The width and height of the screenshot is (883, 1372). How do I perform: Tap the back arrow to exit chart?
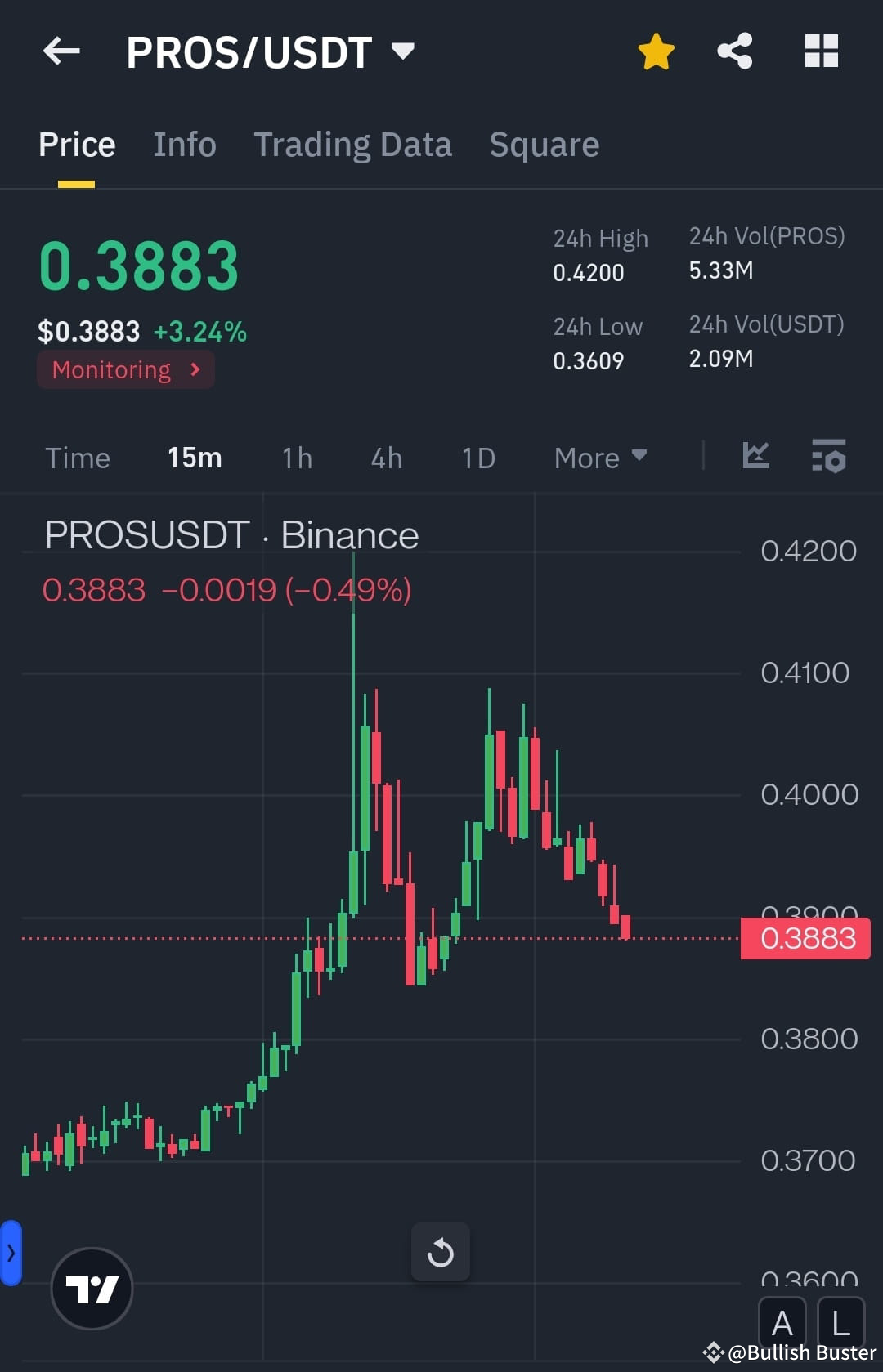[x=61, y=51]
